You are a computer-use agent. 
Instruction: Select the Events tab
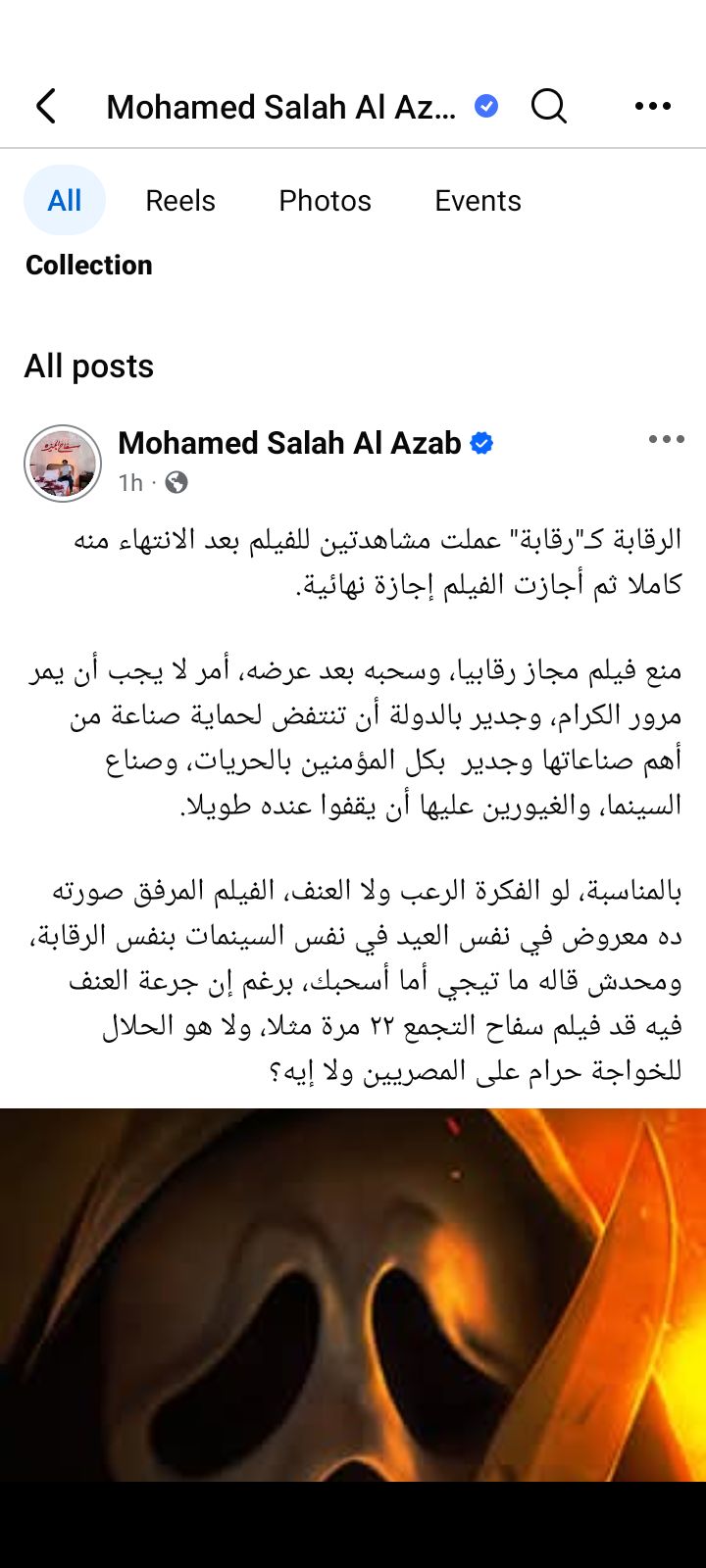coord(478,200)
